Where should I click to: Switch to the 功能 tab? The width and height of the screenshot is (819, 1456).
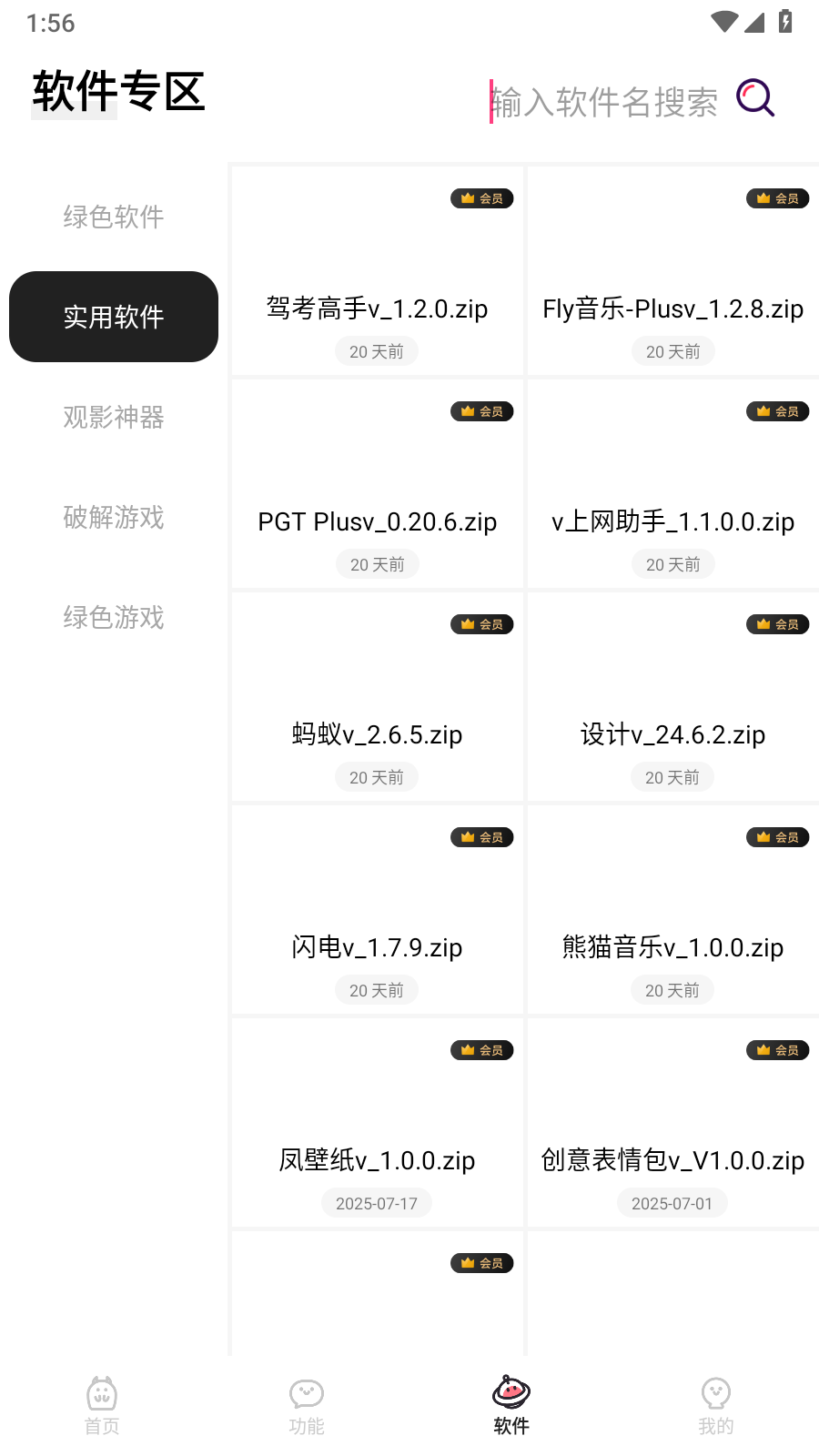307,1405
